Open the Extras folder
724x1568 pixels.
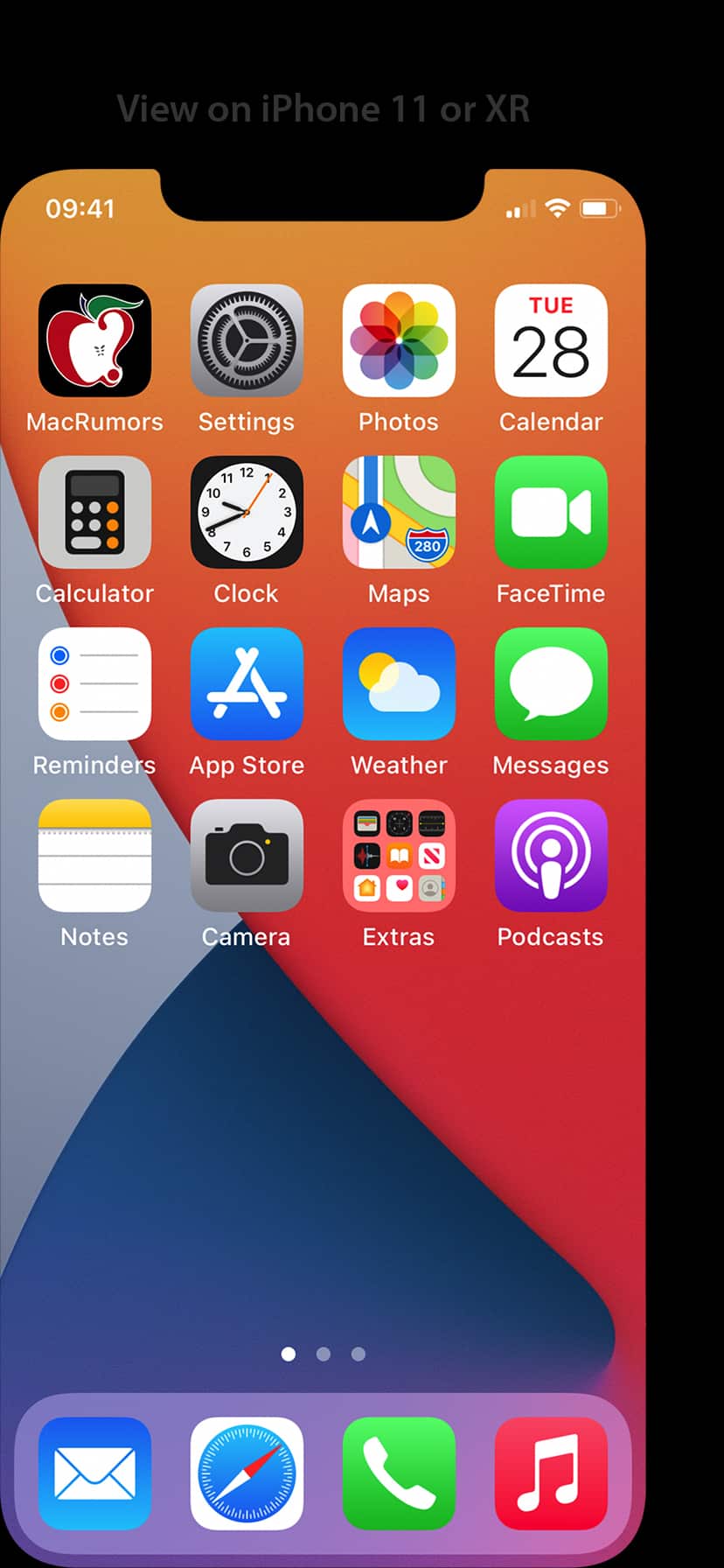pos(399,856)
